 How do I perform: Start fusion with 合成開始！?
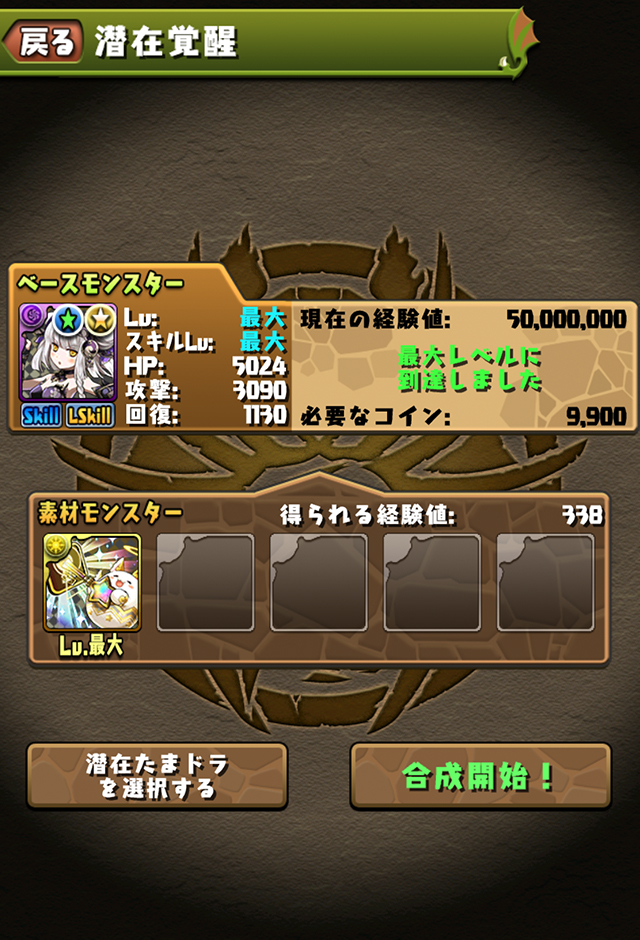(x=480, y=776)
